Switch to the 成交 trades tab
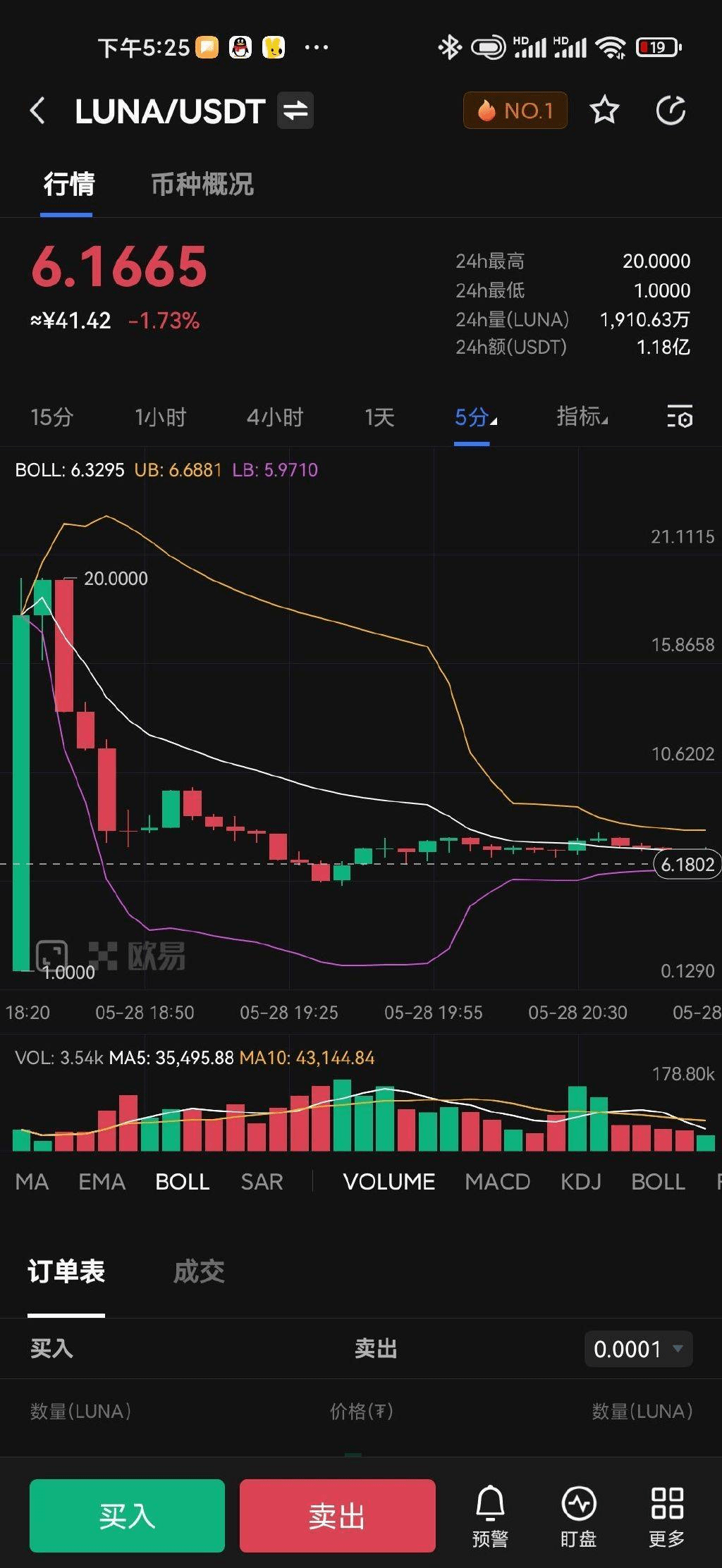This screenshot has width=722, height=1568. click(199, 1272)
